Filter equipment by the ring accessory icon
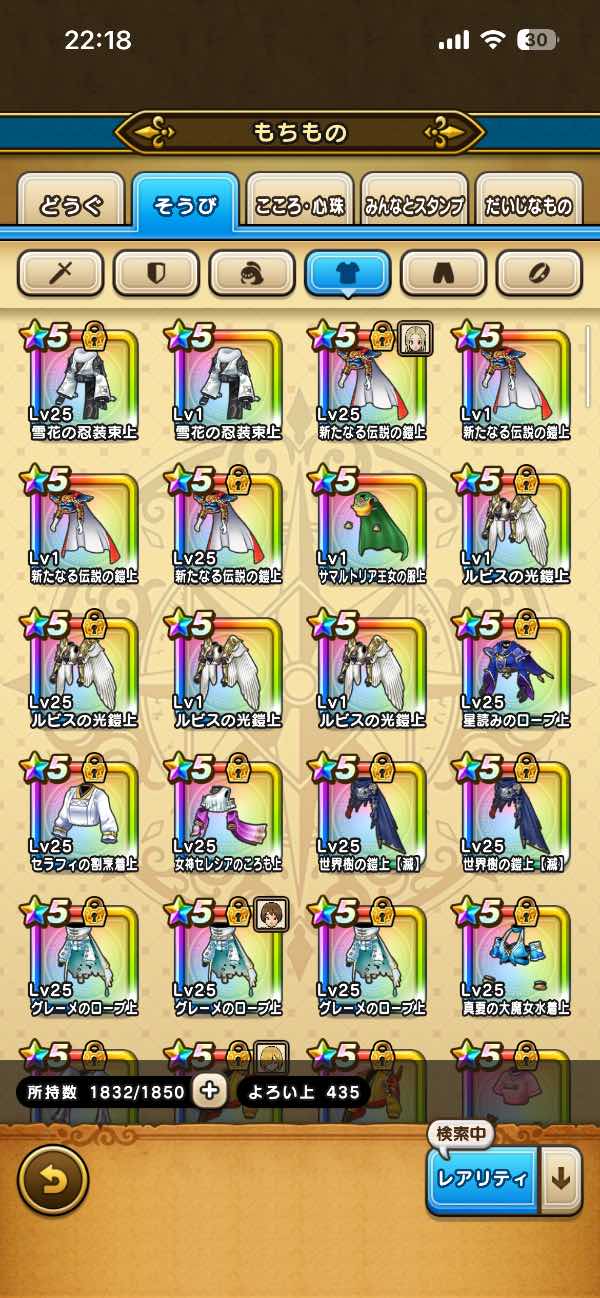Image resolution: width=600 pixels, height=1298 pixels. tap(539, 272)
